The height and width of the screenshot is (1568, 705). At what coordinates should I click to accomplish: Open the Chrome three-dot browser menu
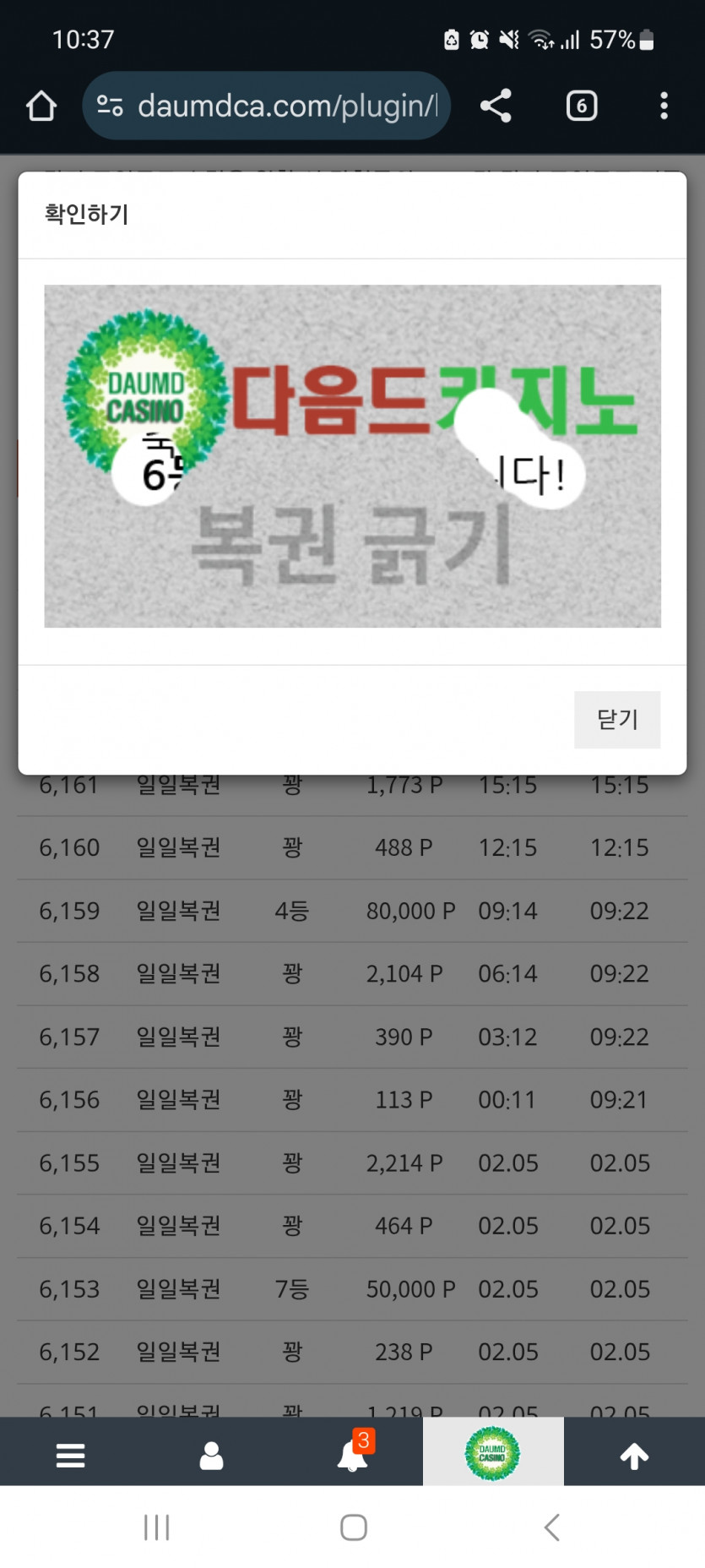coord(664,106)
